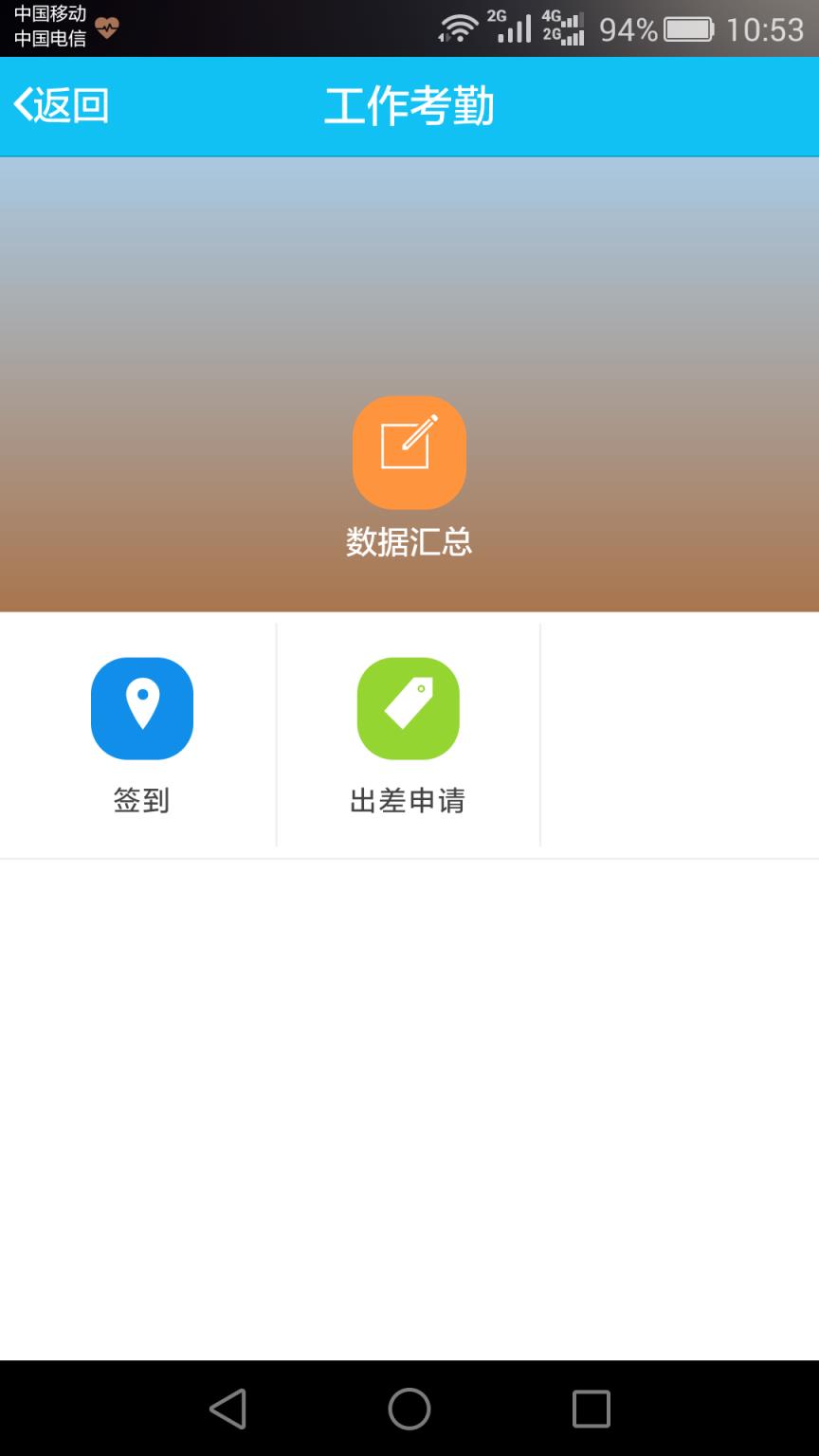
Task: Click the 10:53 clock in status bar
Action: click(762, 27)
